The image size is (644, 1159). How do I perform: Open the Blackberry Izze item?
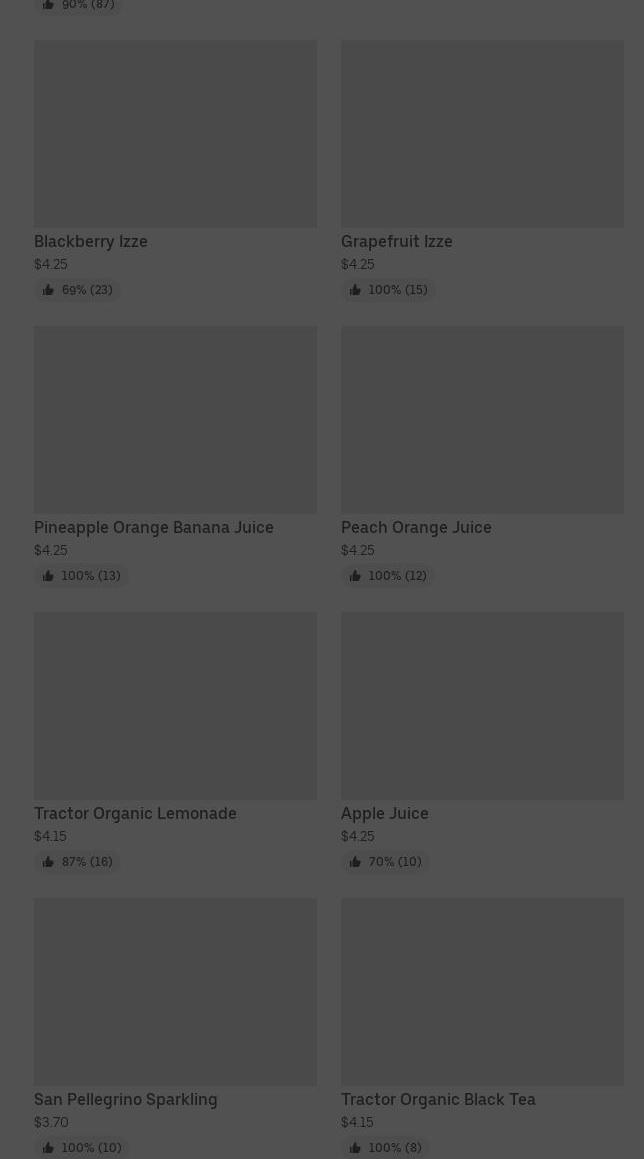point(175,134)
